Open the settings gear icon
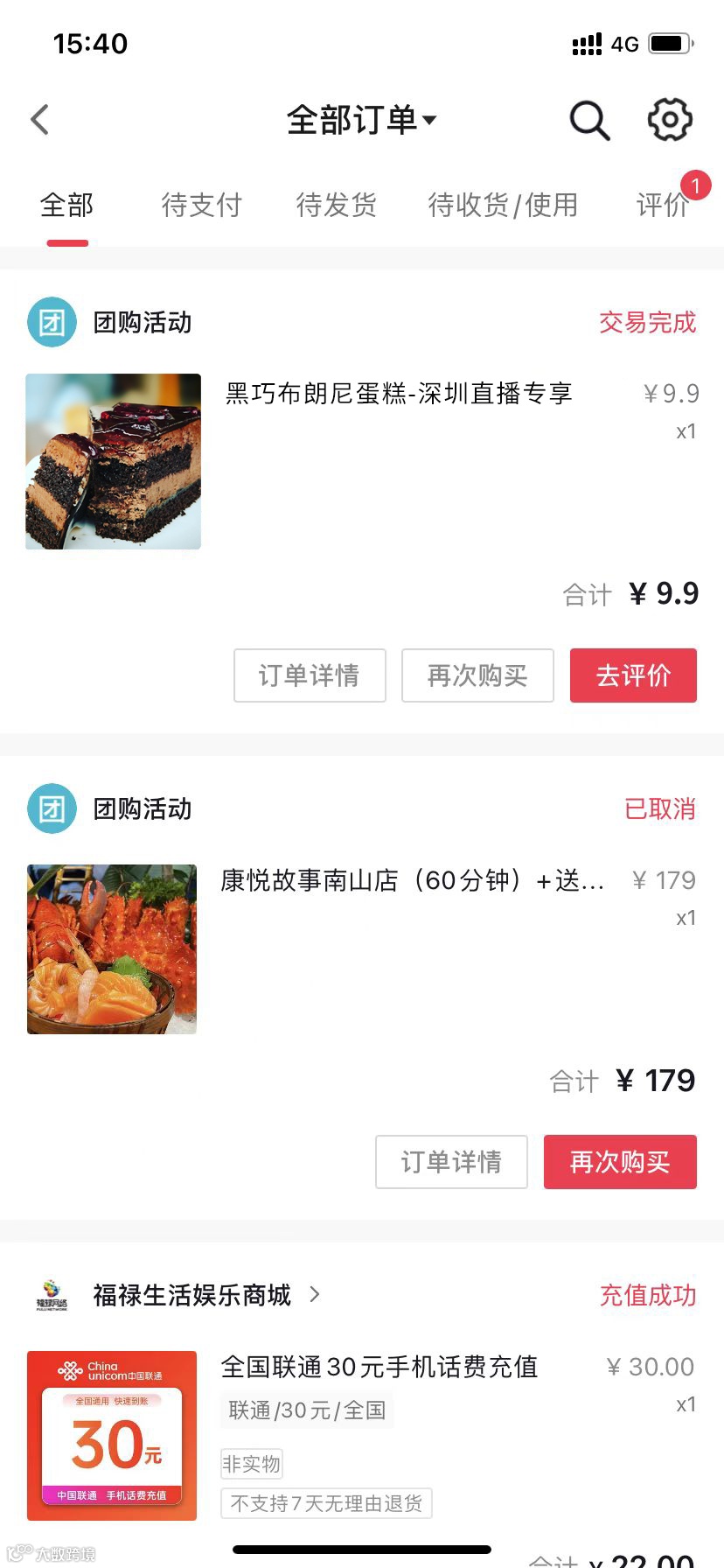Viewport: 724px width, 1568px height. (670, 120)
